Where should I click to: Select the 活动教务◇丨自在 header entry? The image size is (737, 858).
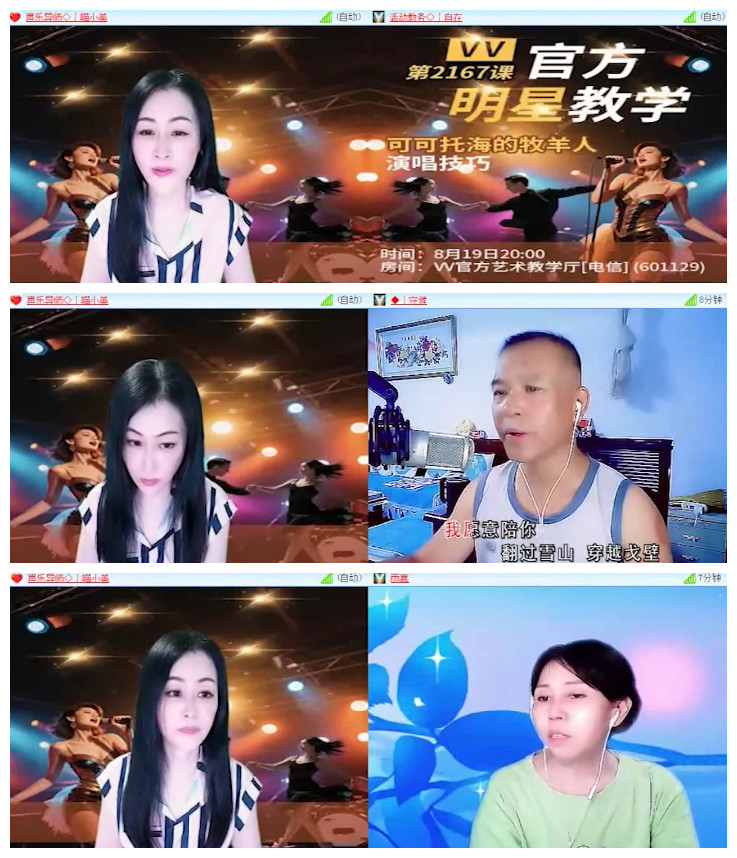click(x=428, y=15)
